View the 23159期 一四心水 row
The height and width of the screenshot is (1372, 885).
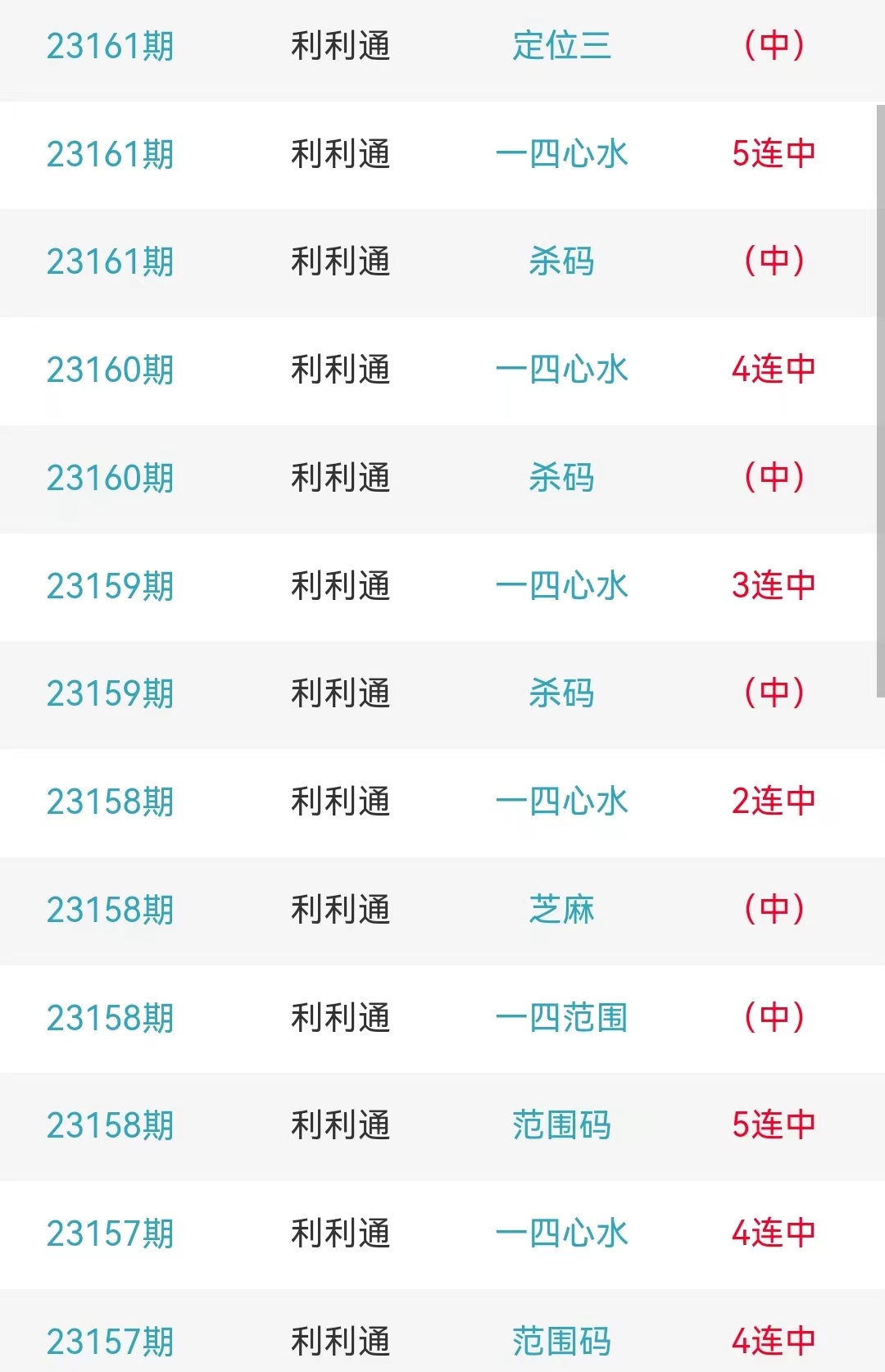click(561, 586)
